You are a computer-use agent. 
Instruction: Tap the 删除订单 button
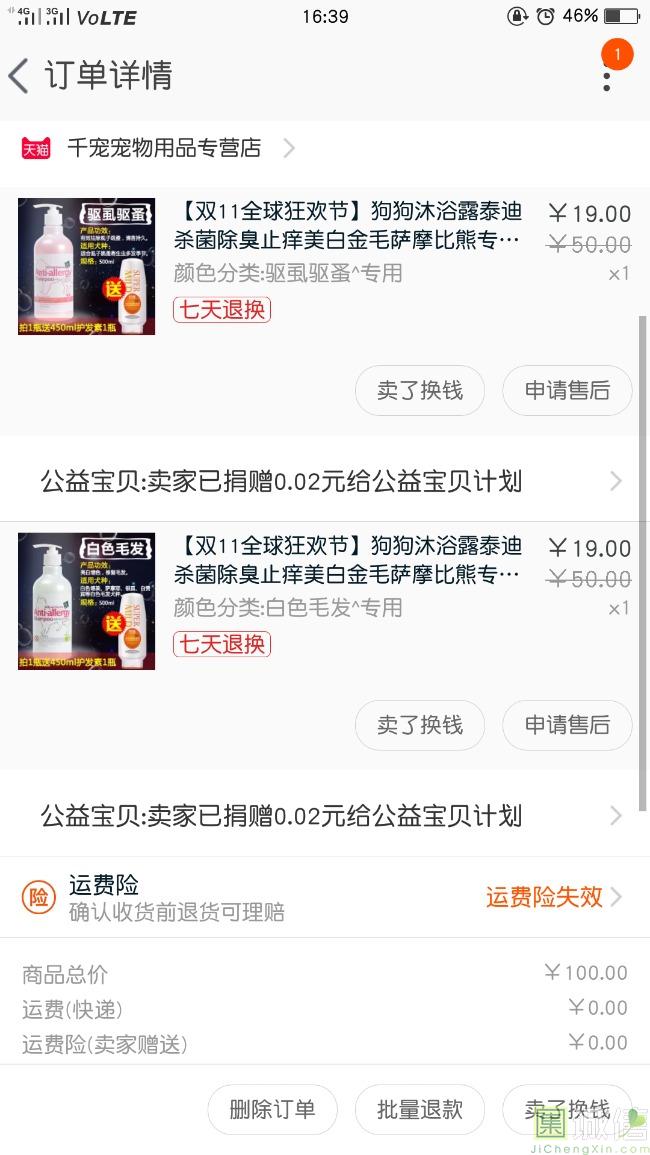click(x=272, y=1109)
